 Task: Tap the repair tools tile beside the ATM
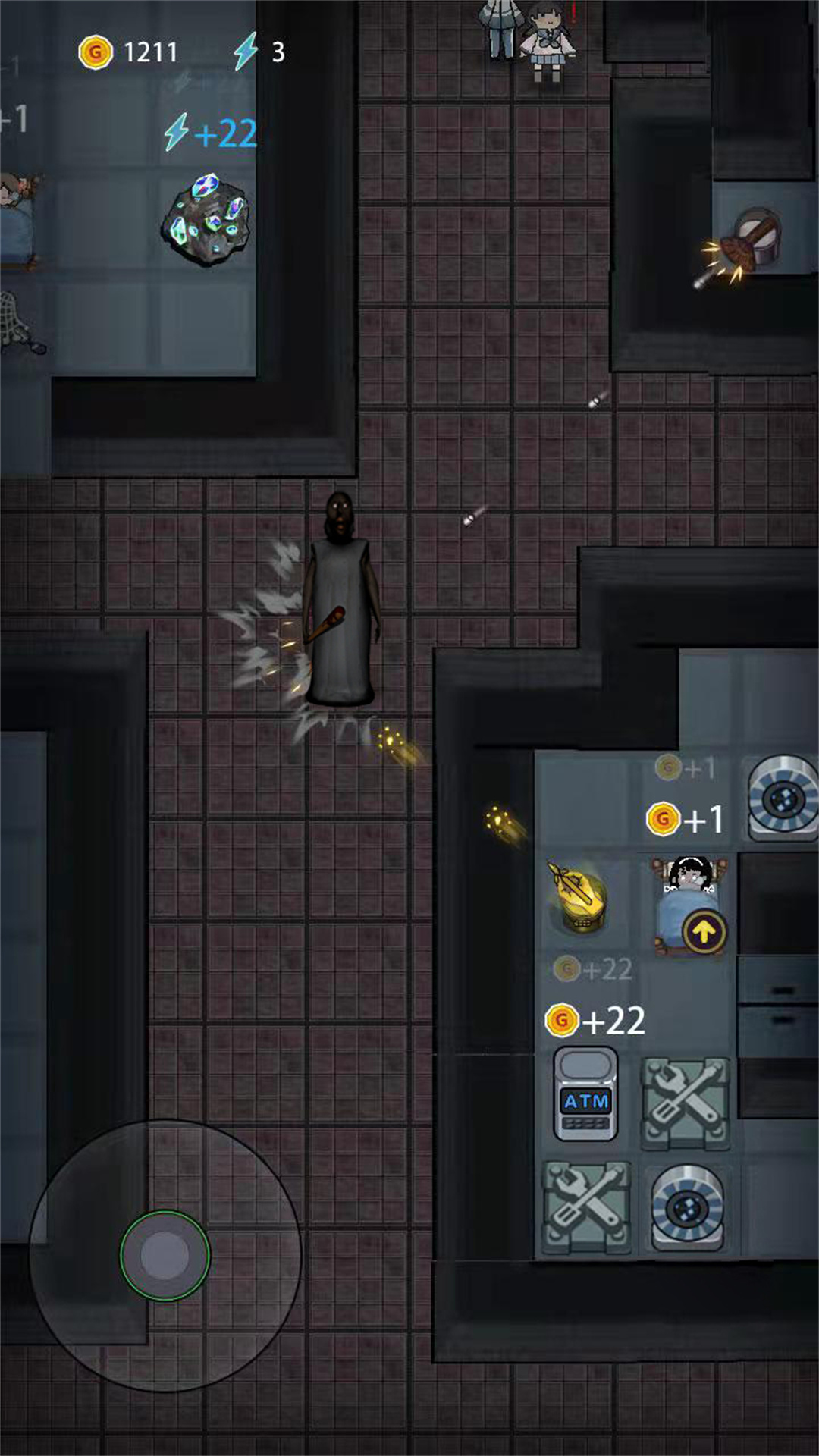tap(686, 1103)
